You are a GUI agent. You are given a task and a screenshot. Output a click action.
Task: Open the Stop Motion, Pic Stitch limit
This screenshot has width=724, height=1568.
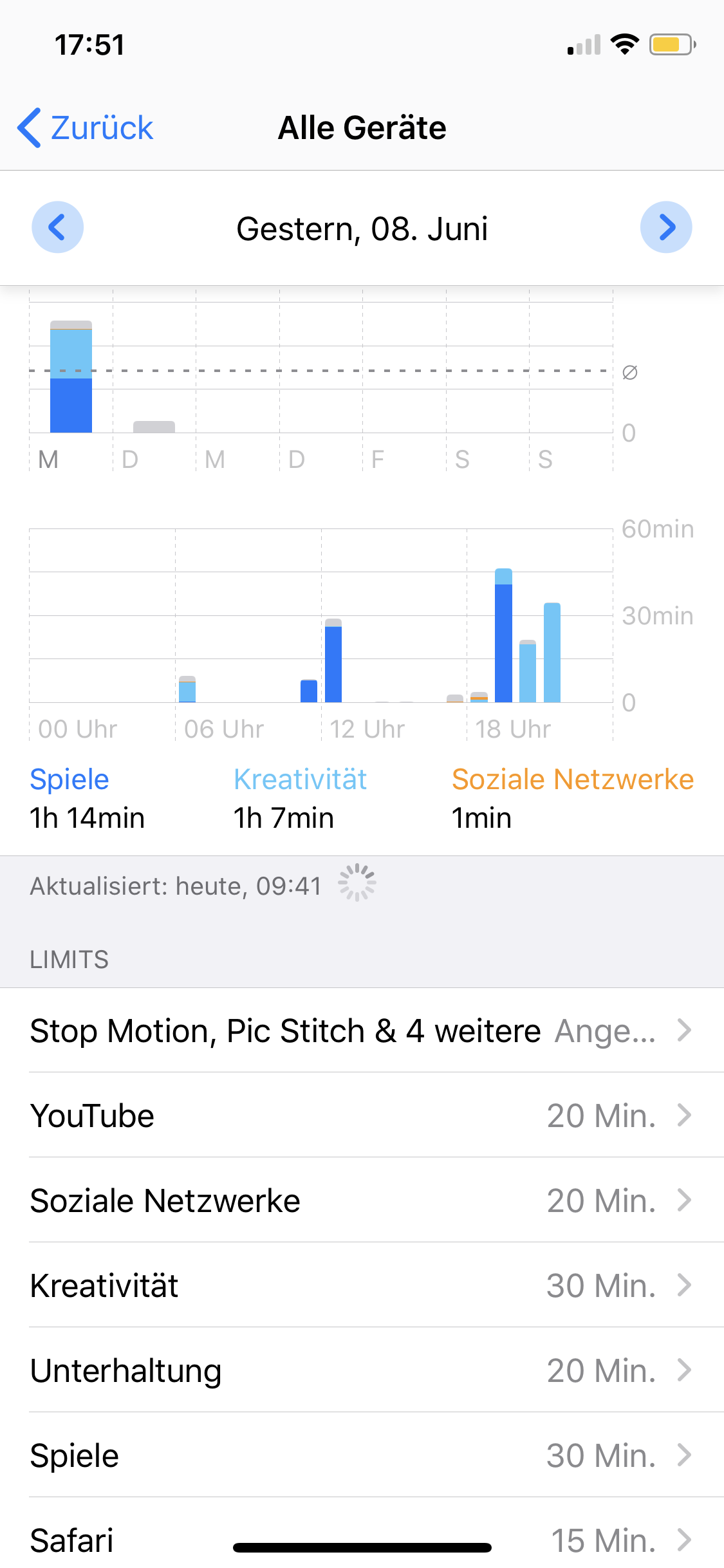[360, 1031]
